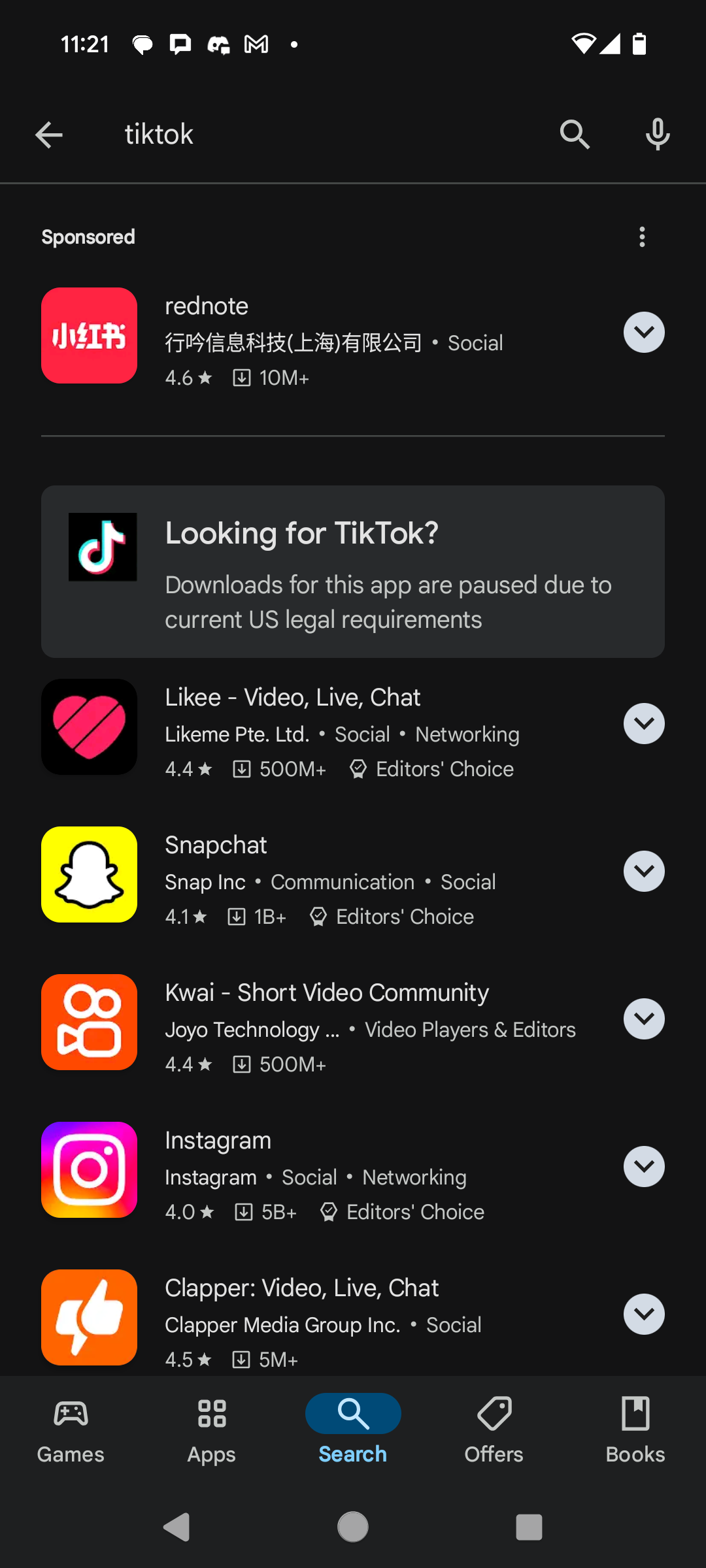Expand the Clapper chevron

[x=644, y=1314]
